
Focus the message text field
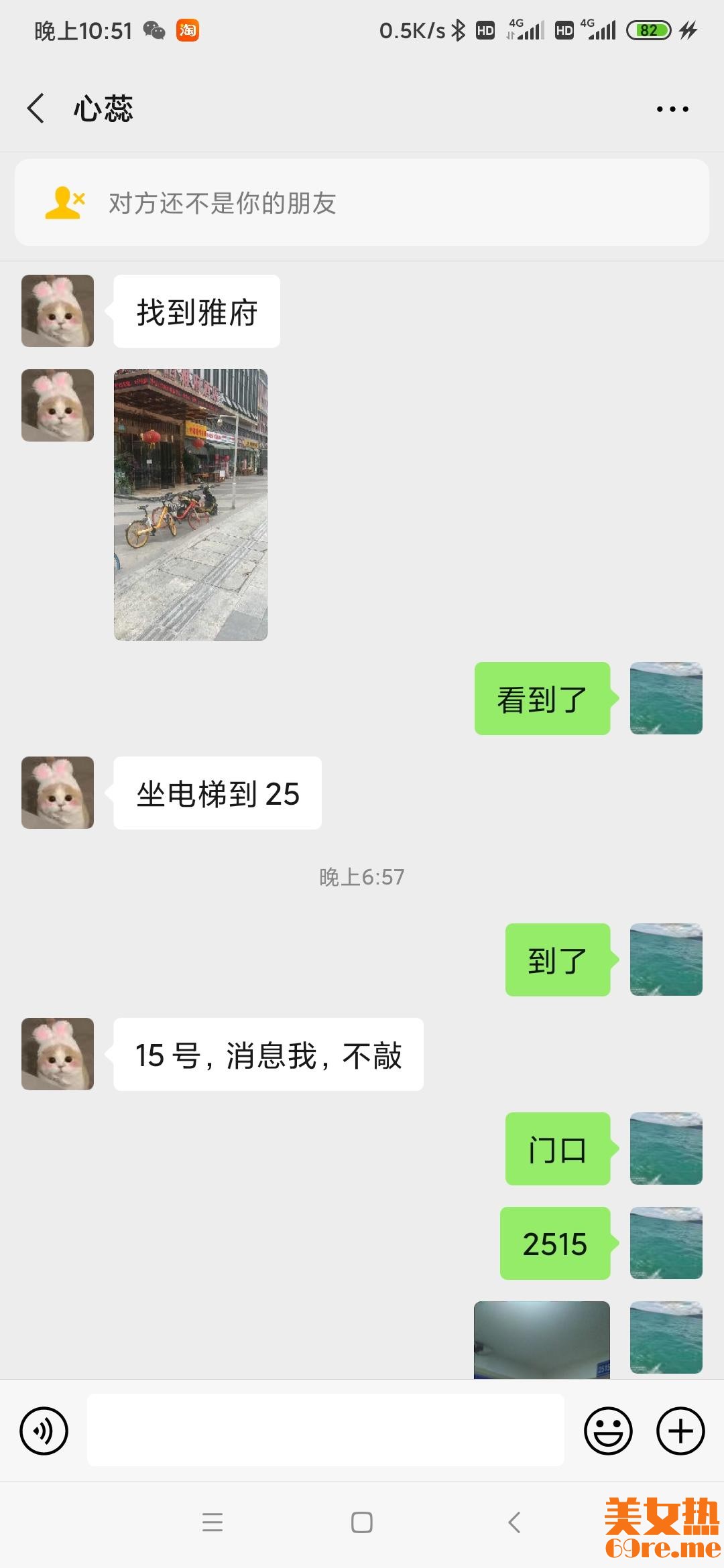(x=325, y=1430)
